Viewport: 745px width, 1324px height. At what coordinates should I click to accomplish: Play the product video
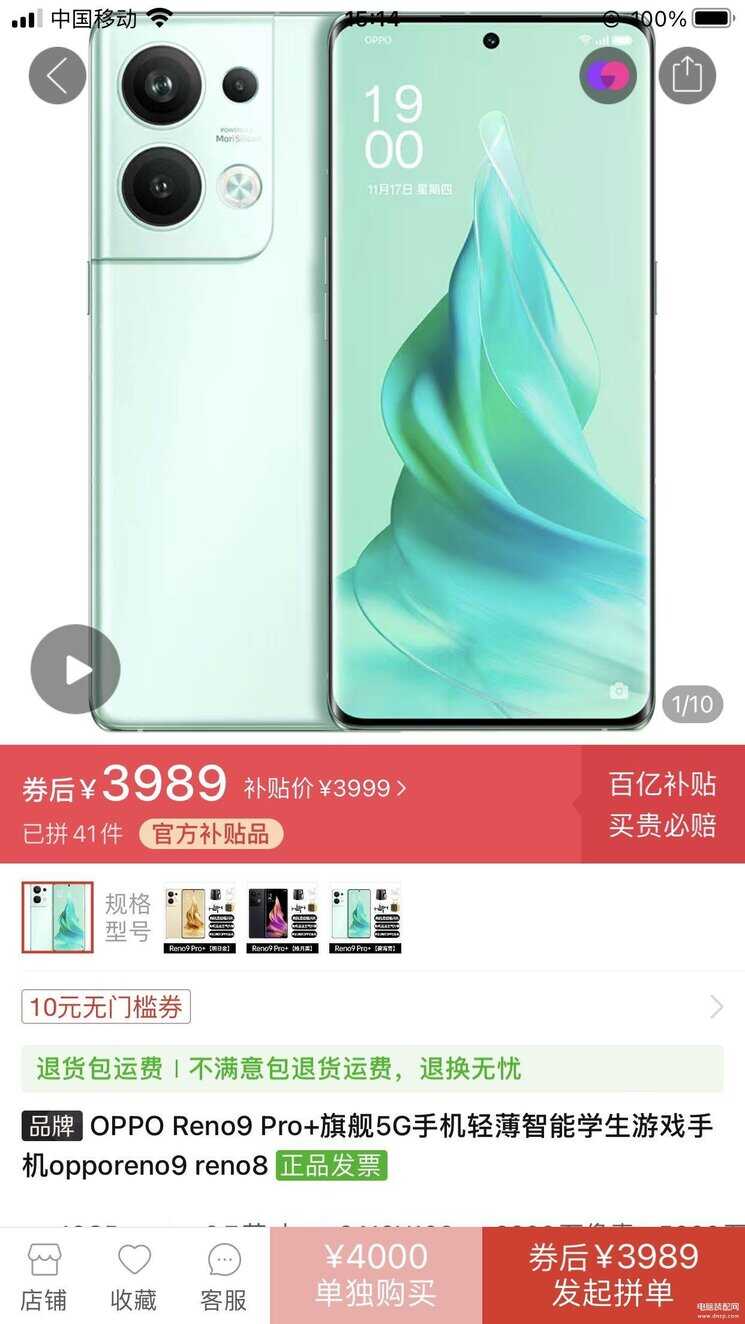[x=76, y=669]
